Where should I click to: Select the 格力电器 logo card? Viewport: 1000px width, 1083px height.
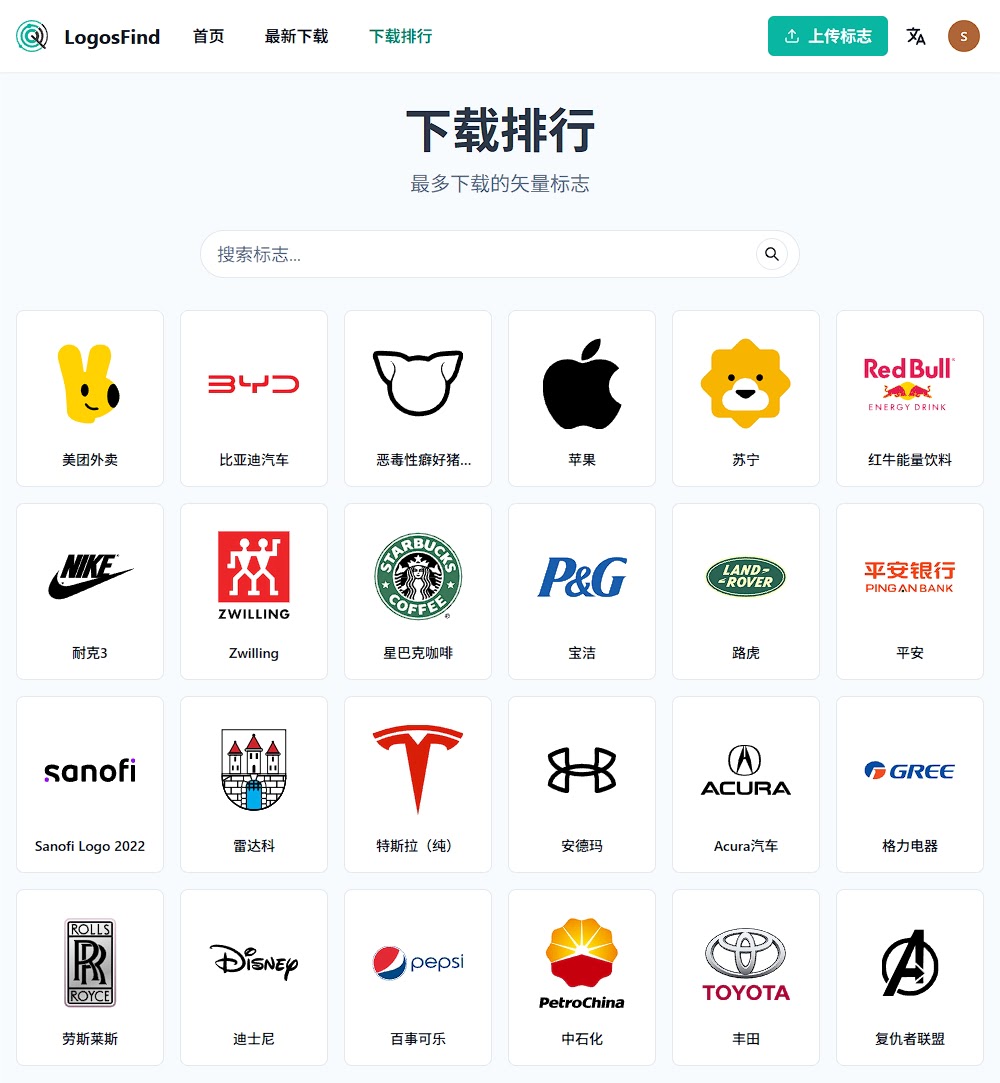click(x=910, y=784)
